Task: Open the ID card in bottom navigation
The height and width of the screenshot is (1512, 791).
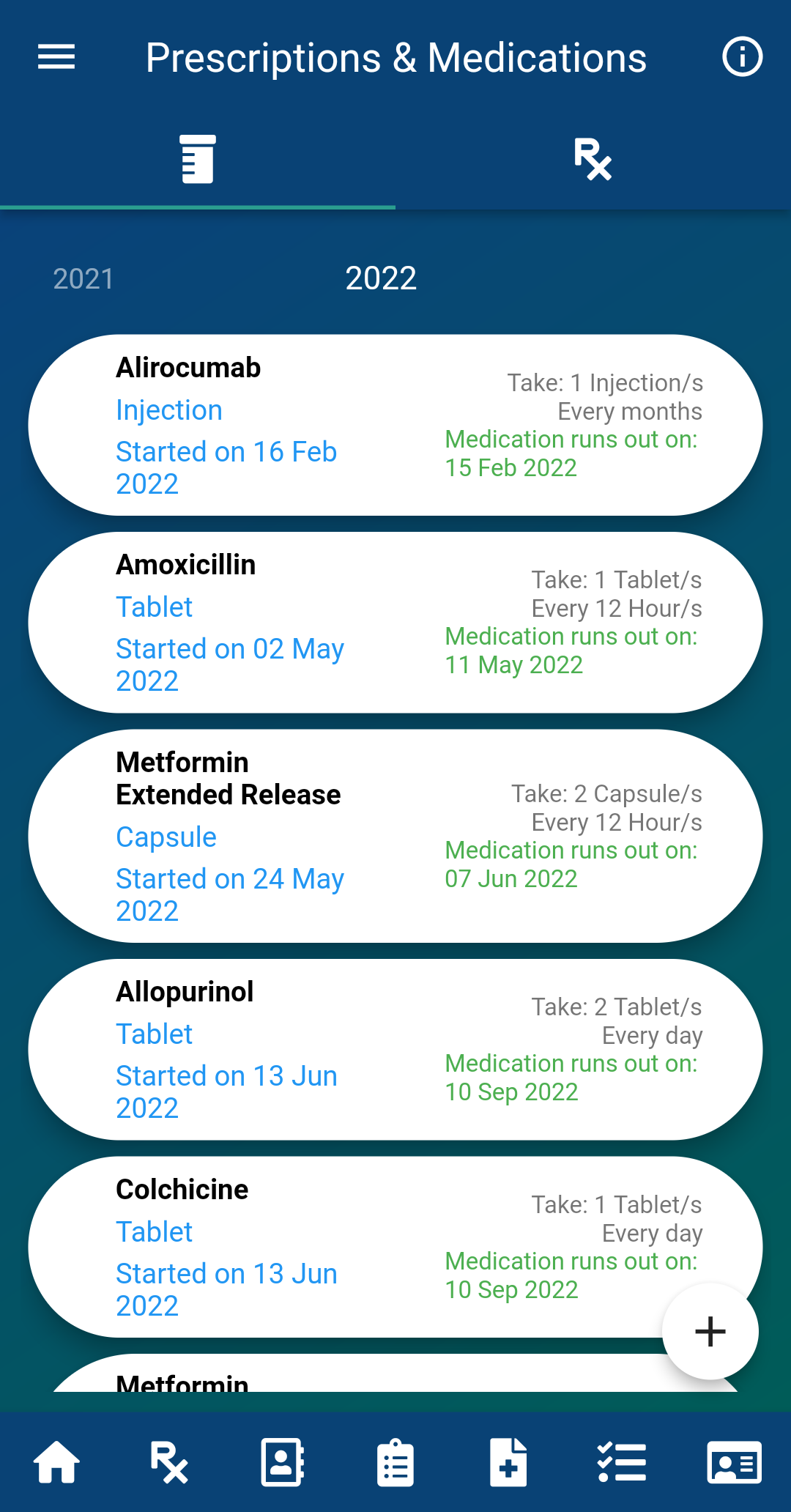Action: click(x=735, y=1462)
